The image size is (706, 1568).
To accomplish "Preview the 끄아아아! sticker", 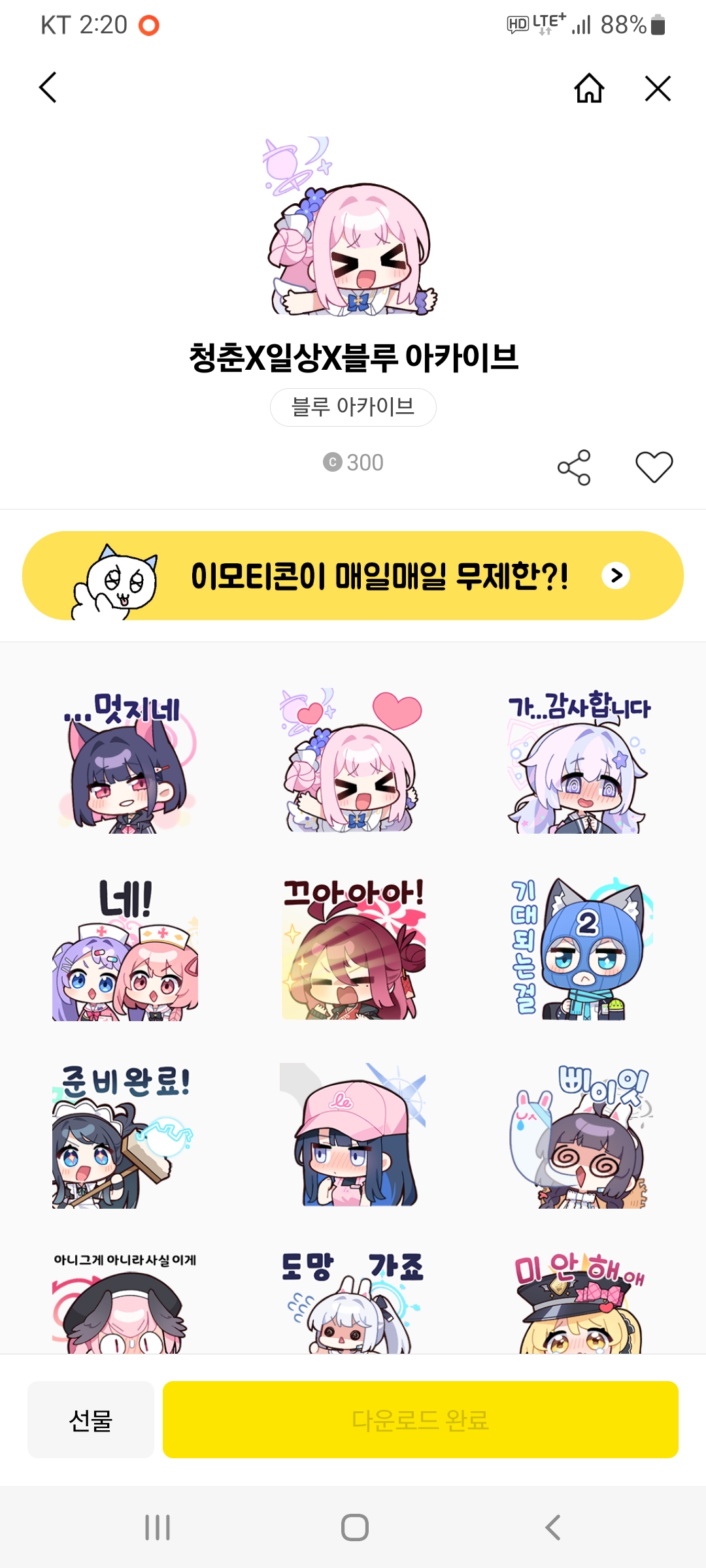I will (x=353, y=949).
